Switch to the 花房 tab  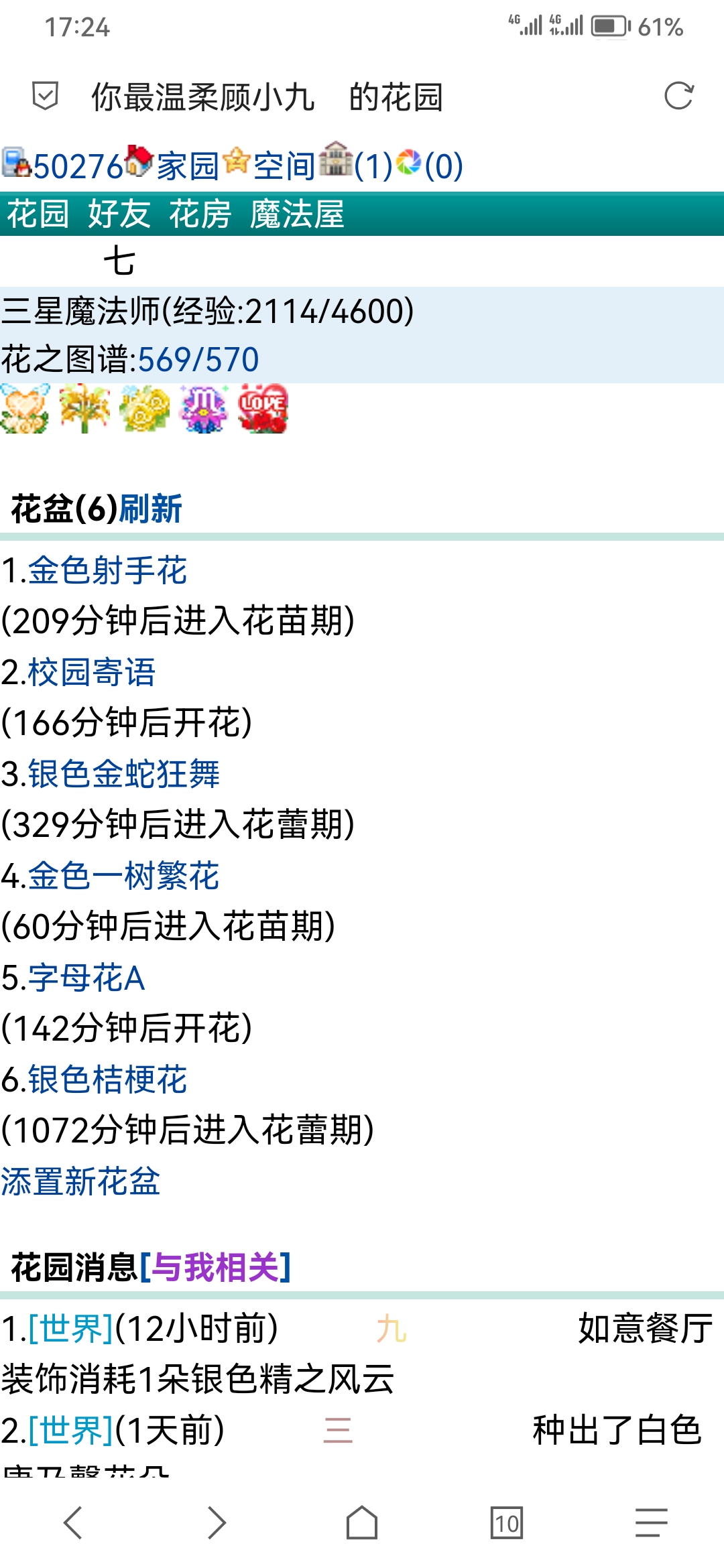(x=200, y=214)
